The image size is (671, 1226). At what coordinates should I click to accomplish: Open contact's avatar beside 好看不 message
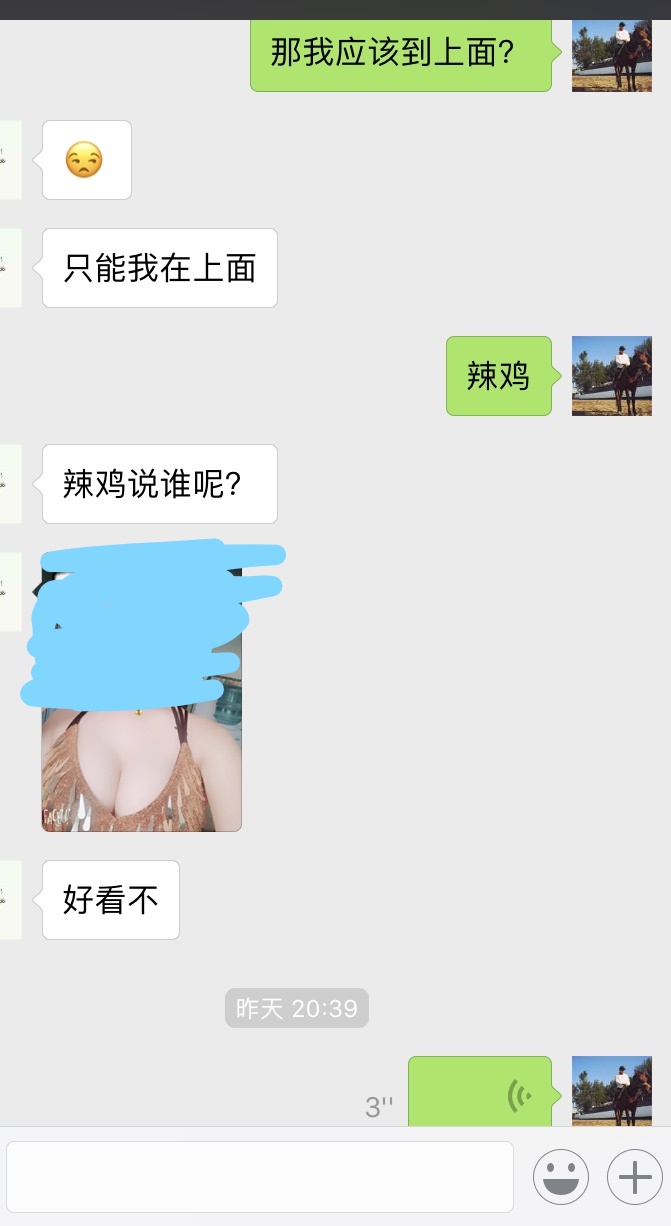[10, 899]
